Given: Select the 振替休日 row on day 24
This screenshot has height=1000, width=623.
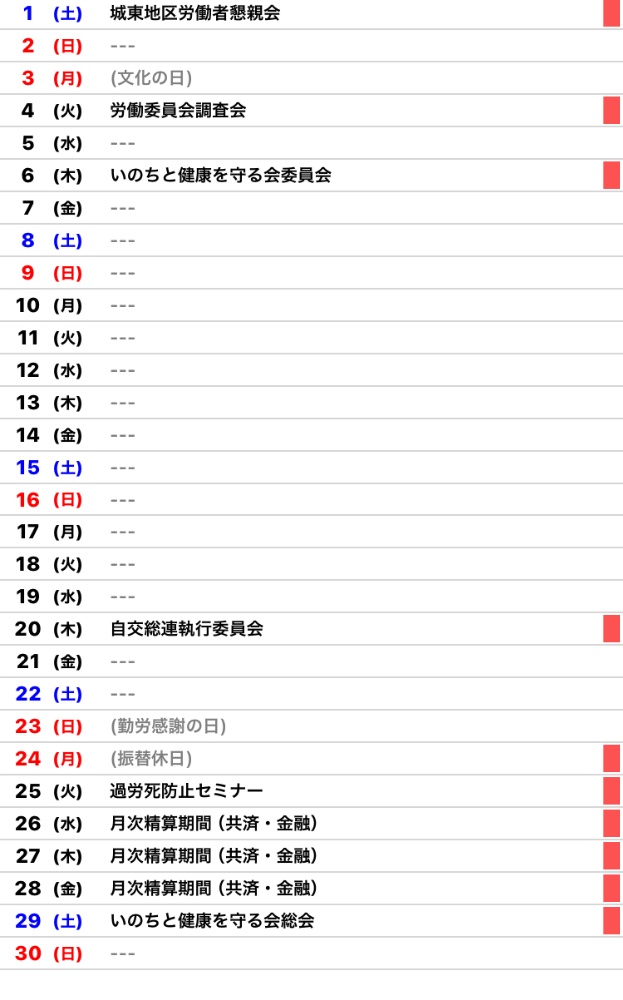Looking at the screenshot, I should (151, 759).
